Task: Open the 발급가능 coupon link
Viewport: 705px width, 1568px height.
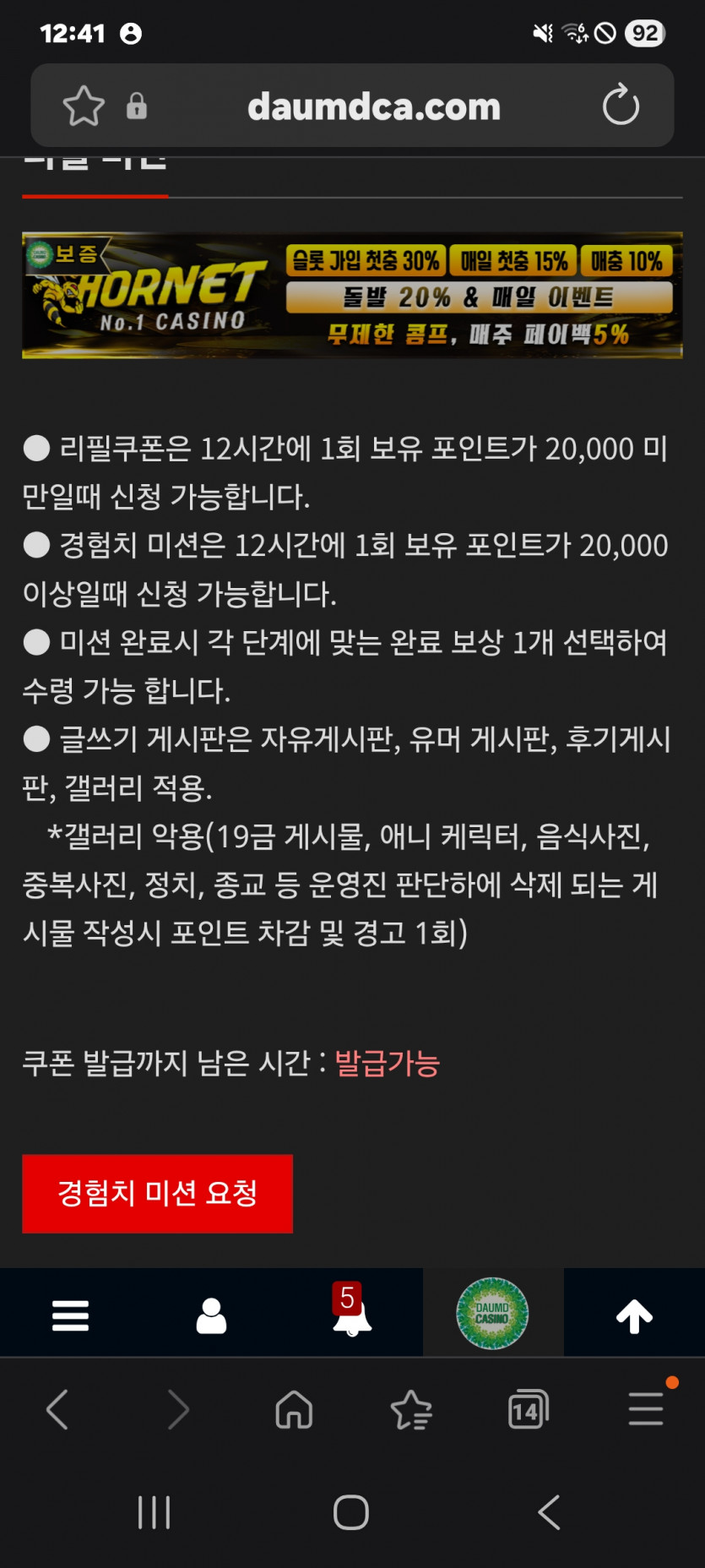Action: (387, 1065)
